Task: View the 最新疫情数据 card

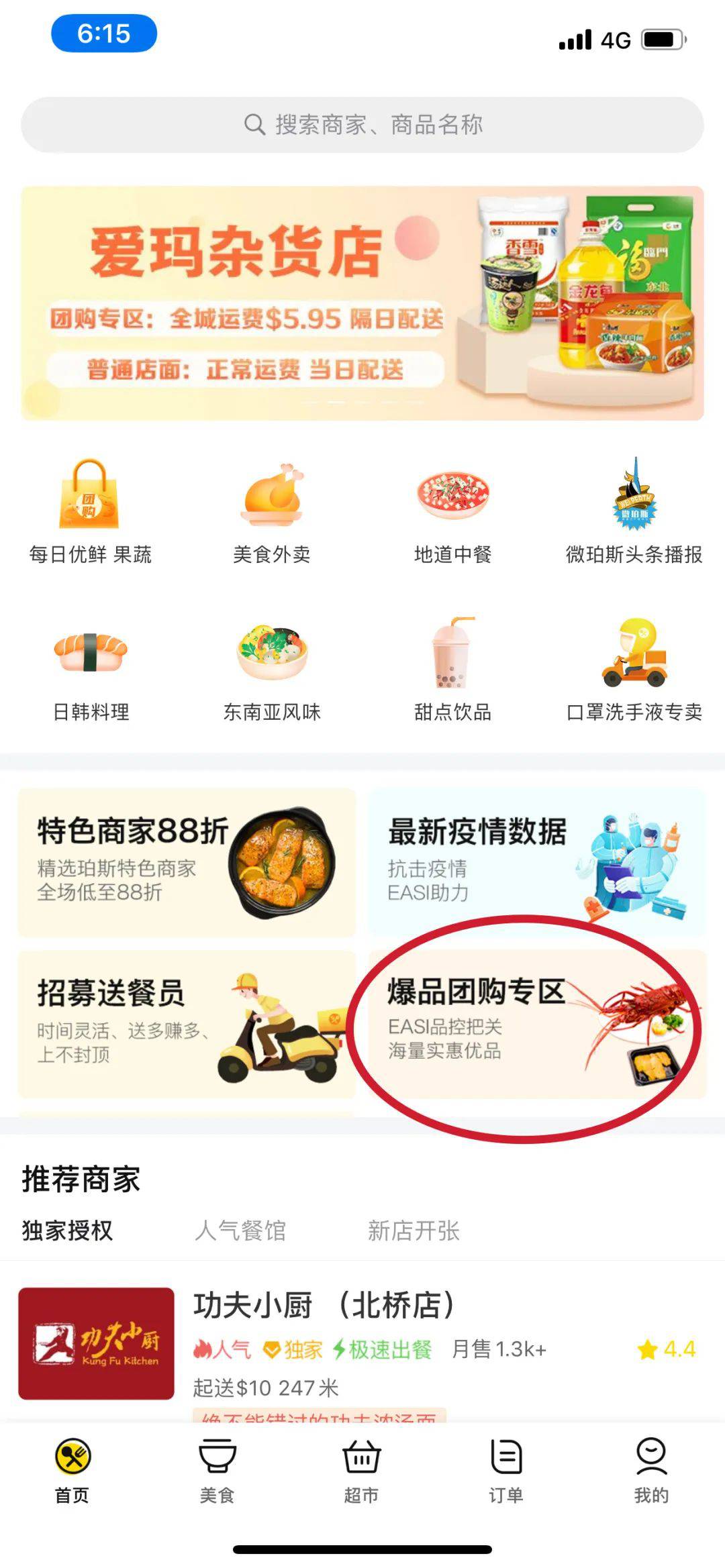Action: [537, 862]
